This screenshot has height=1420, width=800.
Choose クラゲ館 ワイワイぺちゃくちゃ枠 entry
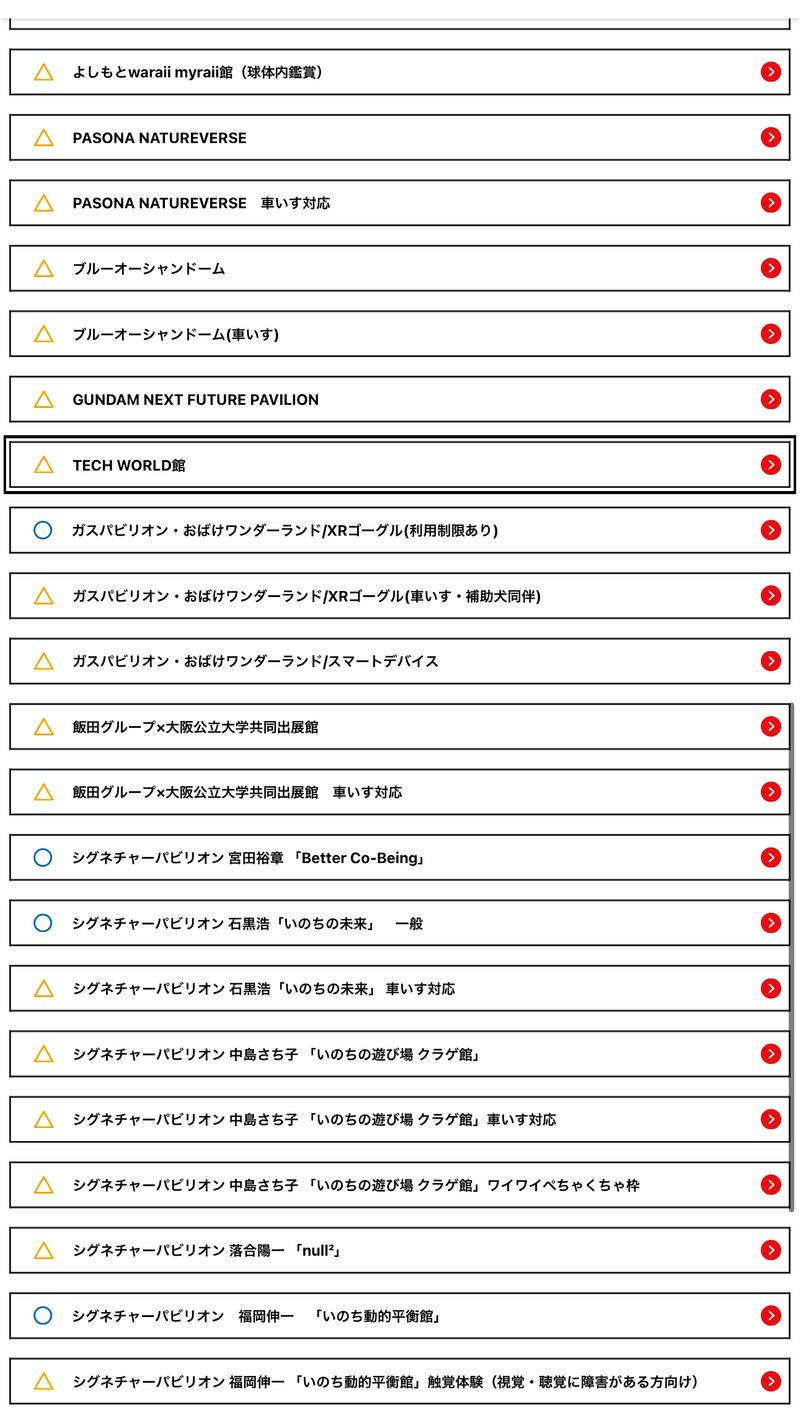coord(399,1185)
